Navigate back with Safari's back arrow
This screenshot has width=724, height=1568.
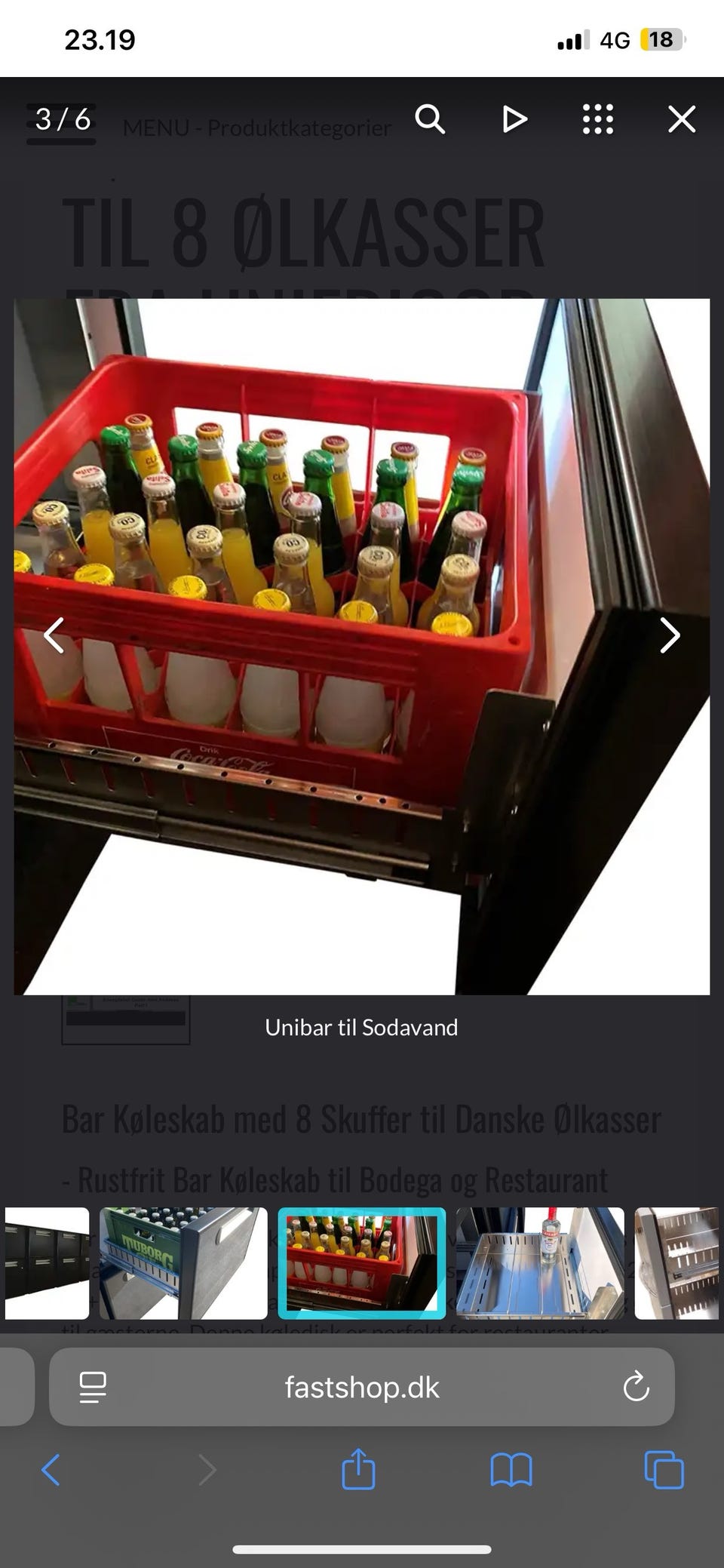click(50, 1468)
